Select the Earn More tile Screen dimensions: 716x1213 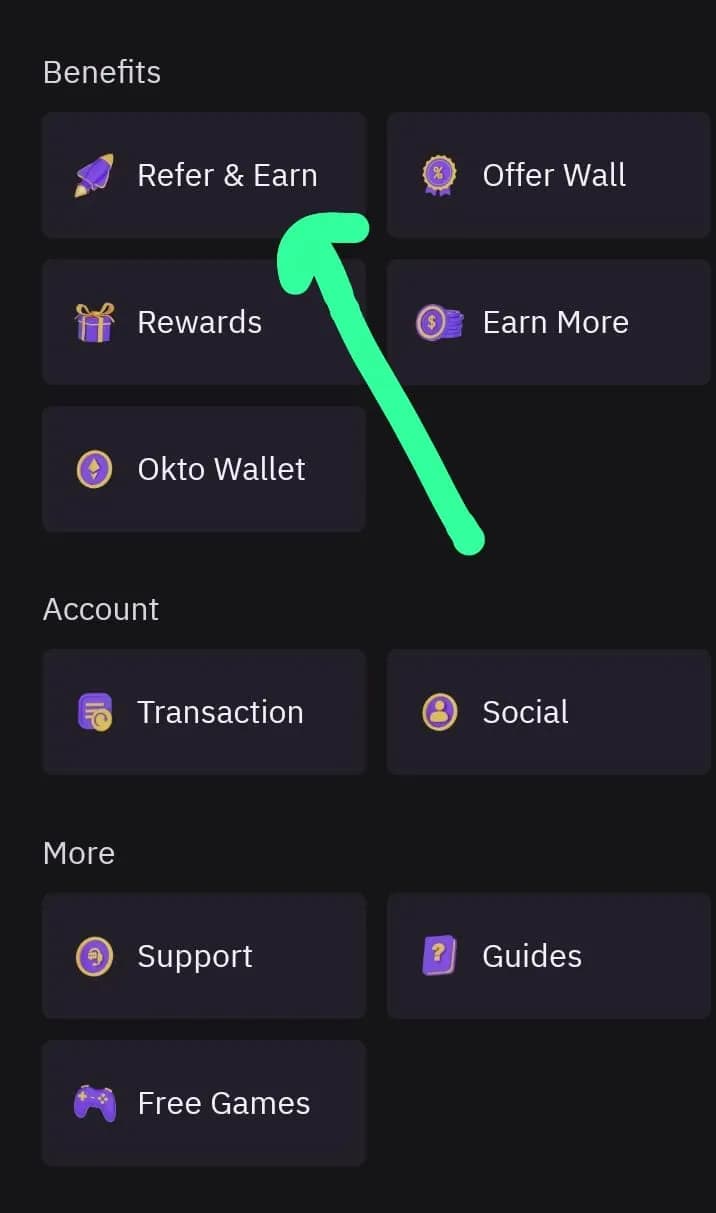click(548, 322)
